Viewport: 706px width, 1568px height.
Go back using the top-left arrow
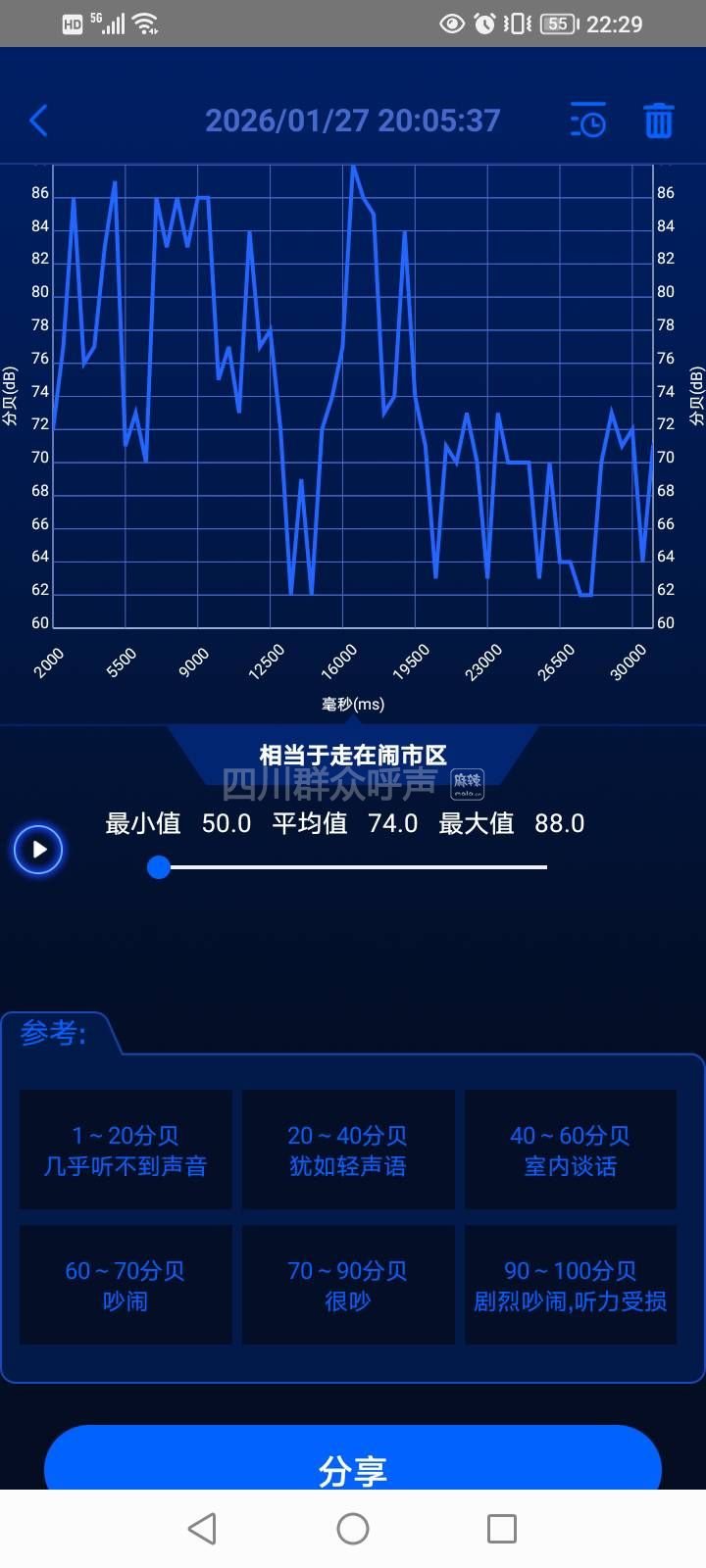coord(39,121)
